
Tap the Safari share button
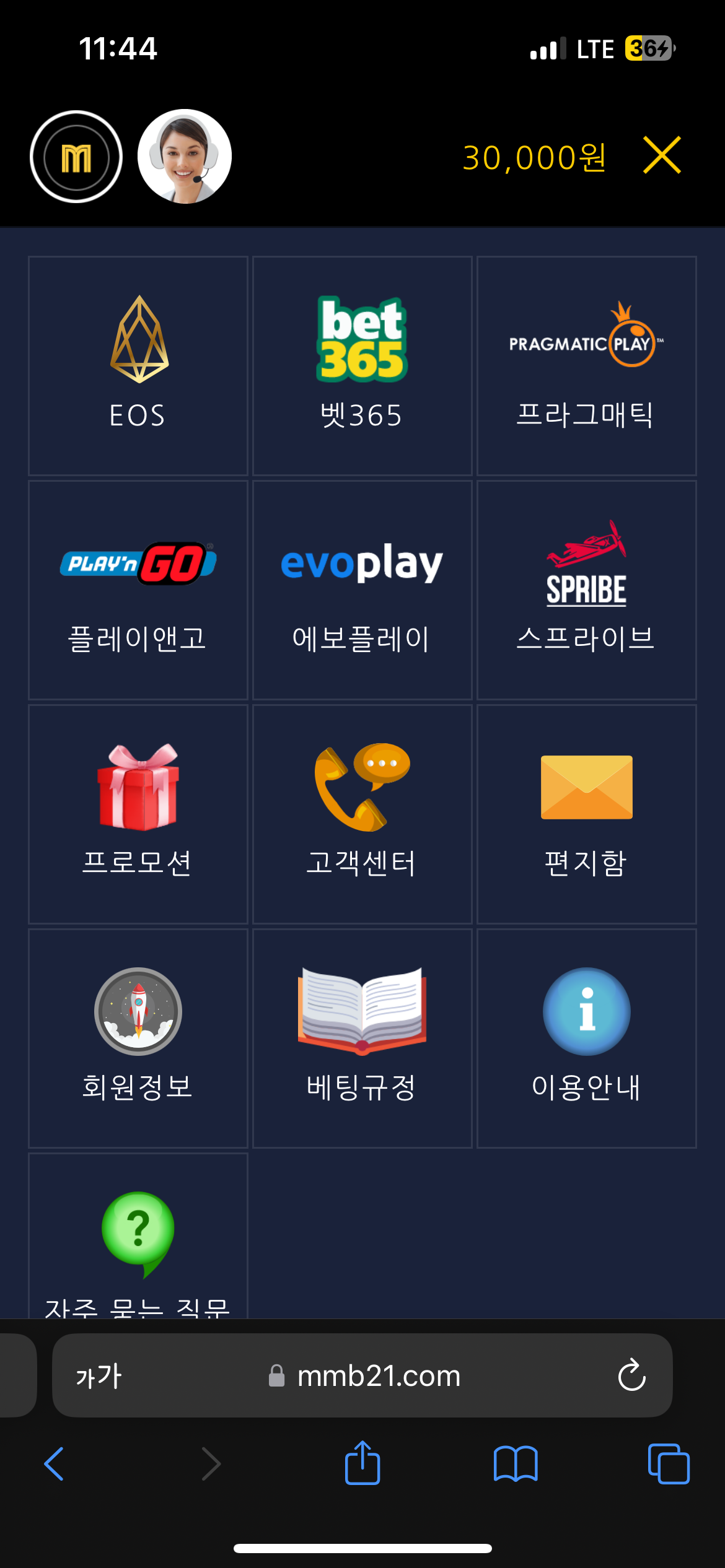[x=362, y=1463]
